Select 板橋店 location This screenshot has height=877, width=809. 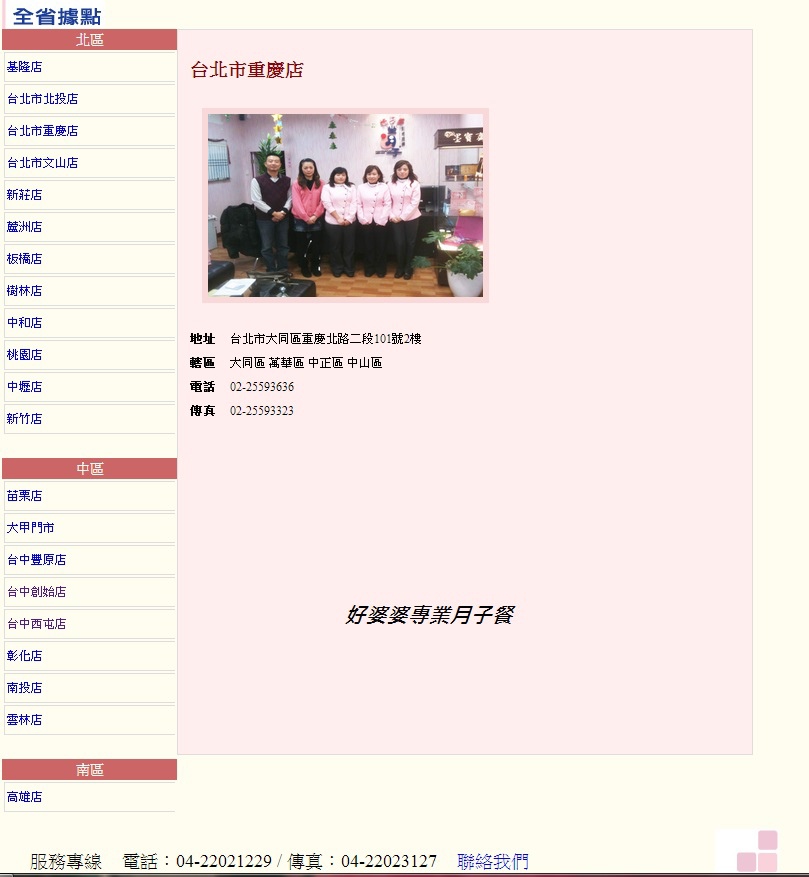[x=24, y=259]
